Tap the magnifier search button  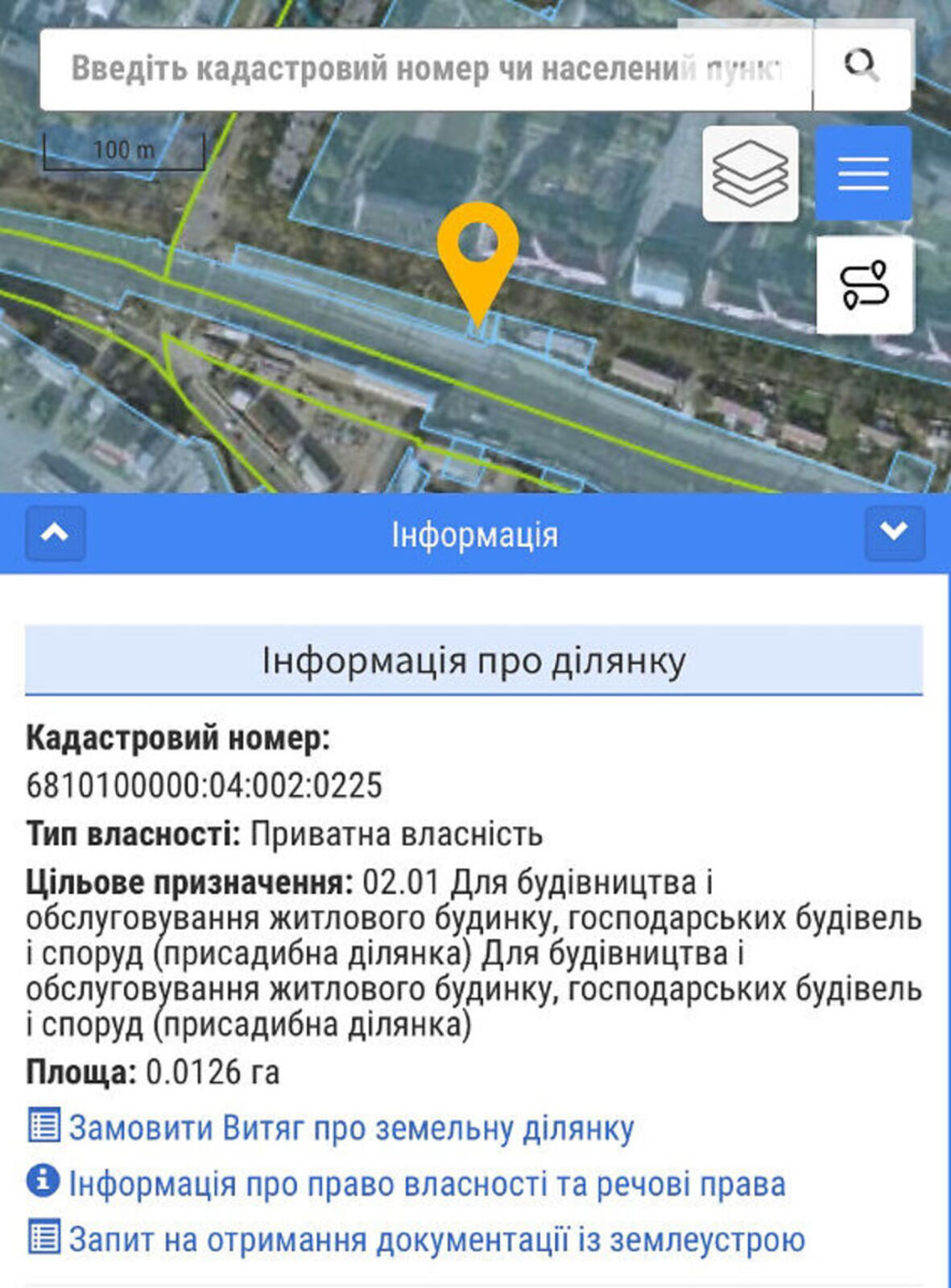point(862,66)
